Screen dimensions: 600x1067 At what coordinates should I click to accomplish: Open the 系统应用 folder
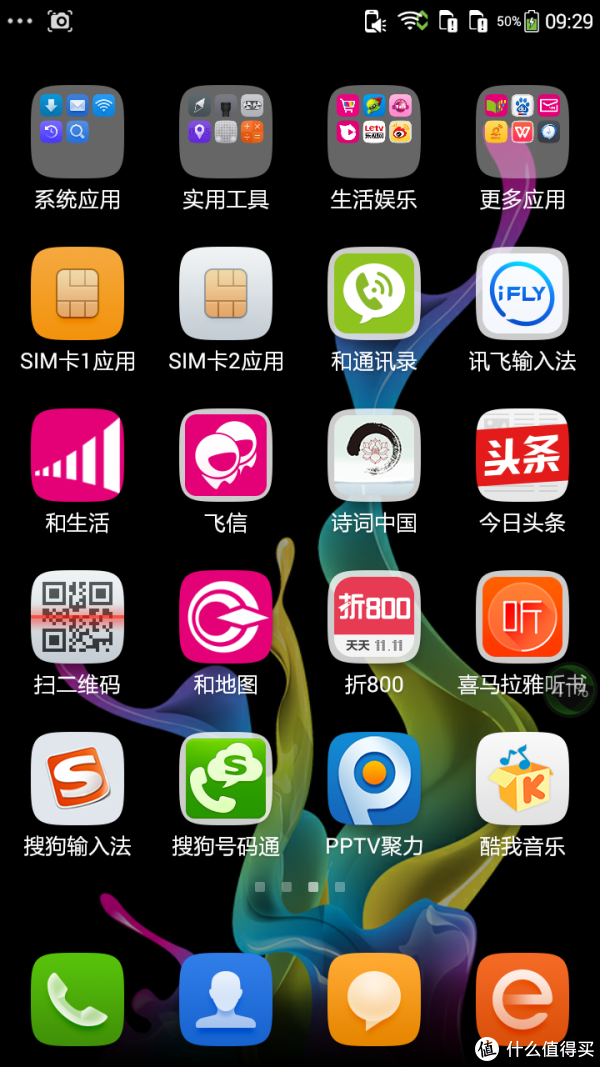tap(77, 132)
